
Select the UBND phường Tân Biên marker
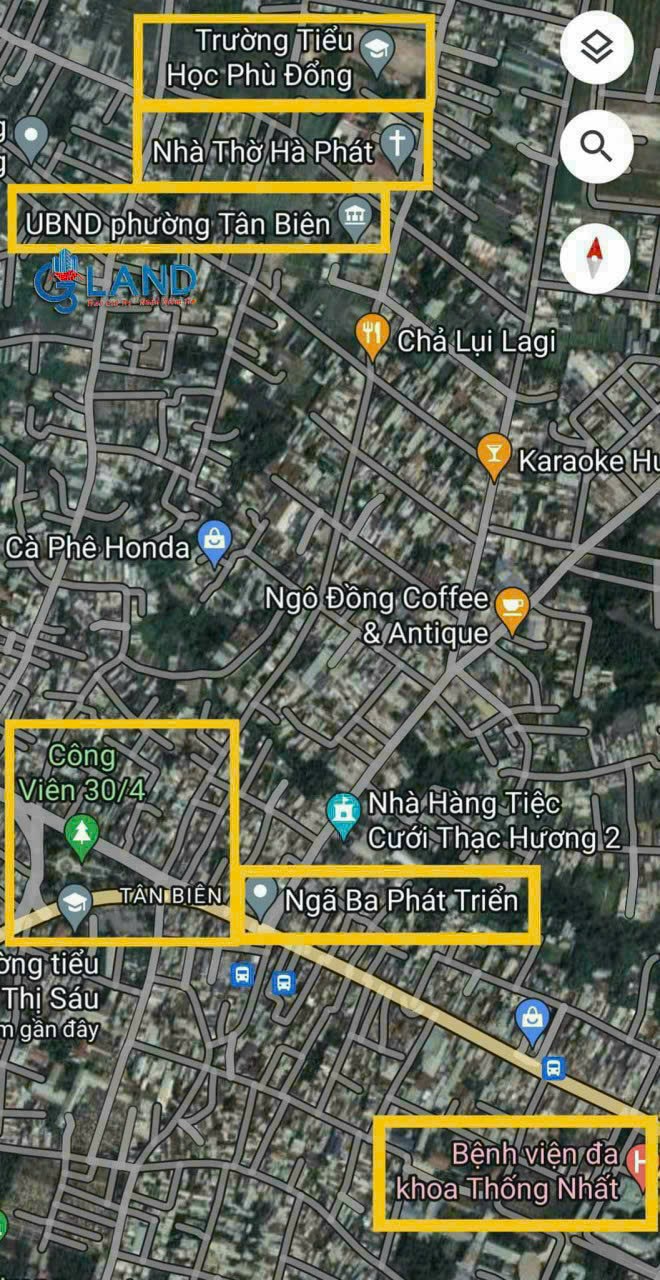point(354,218)
